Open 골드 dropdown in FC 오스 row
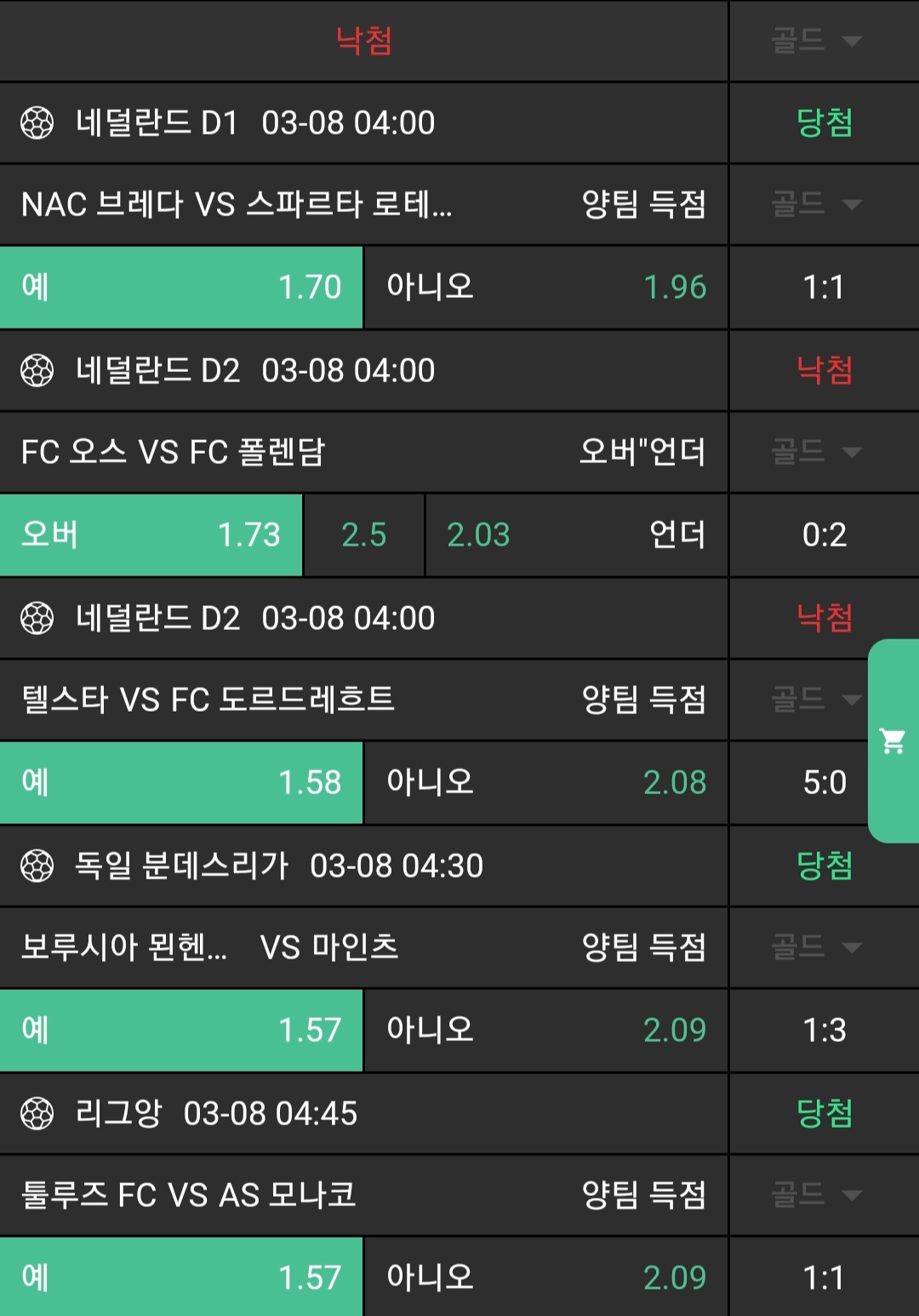 coord(816,452)
